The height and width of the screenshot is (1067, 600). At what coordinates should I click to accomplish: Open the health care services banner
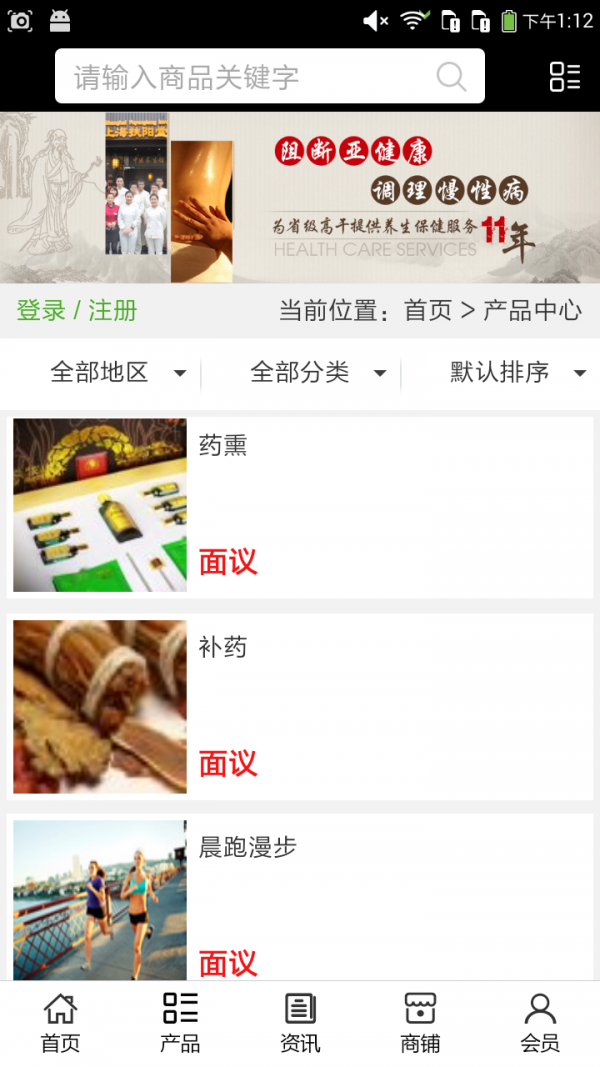300,197
